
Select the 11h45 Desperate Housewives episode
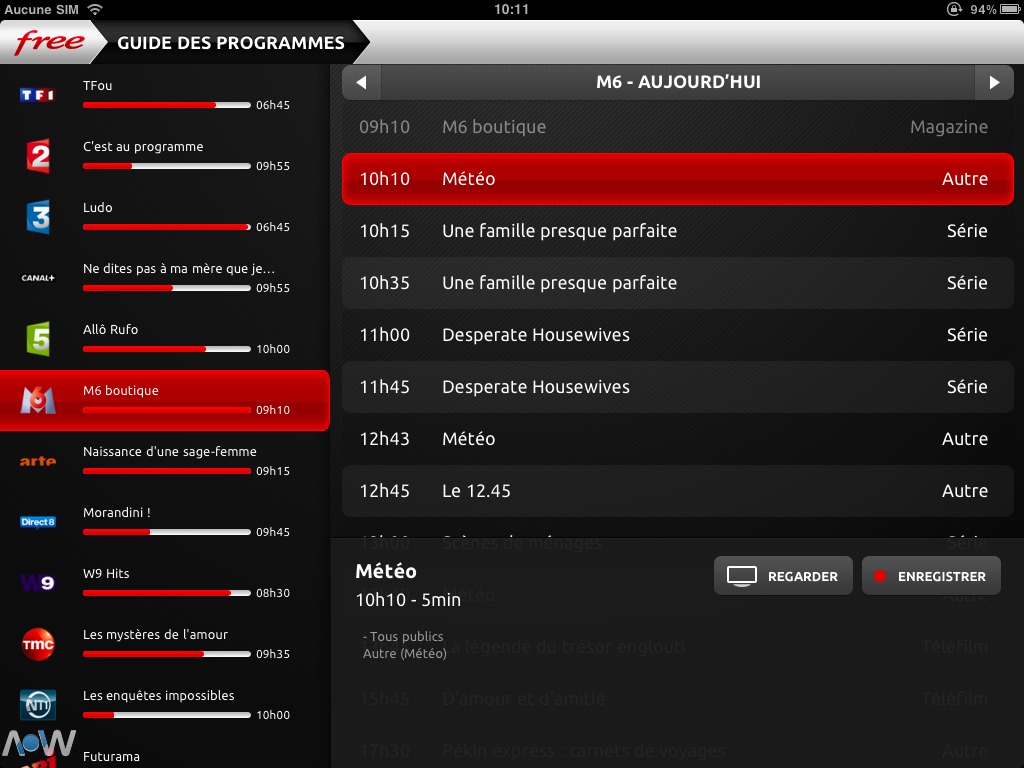(677, 387)
